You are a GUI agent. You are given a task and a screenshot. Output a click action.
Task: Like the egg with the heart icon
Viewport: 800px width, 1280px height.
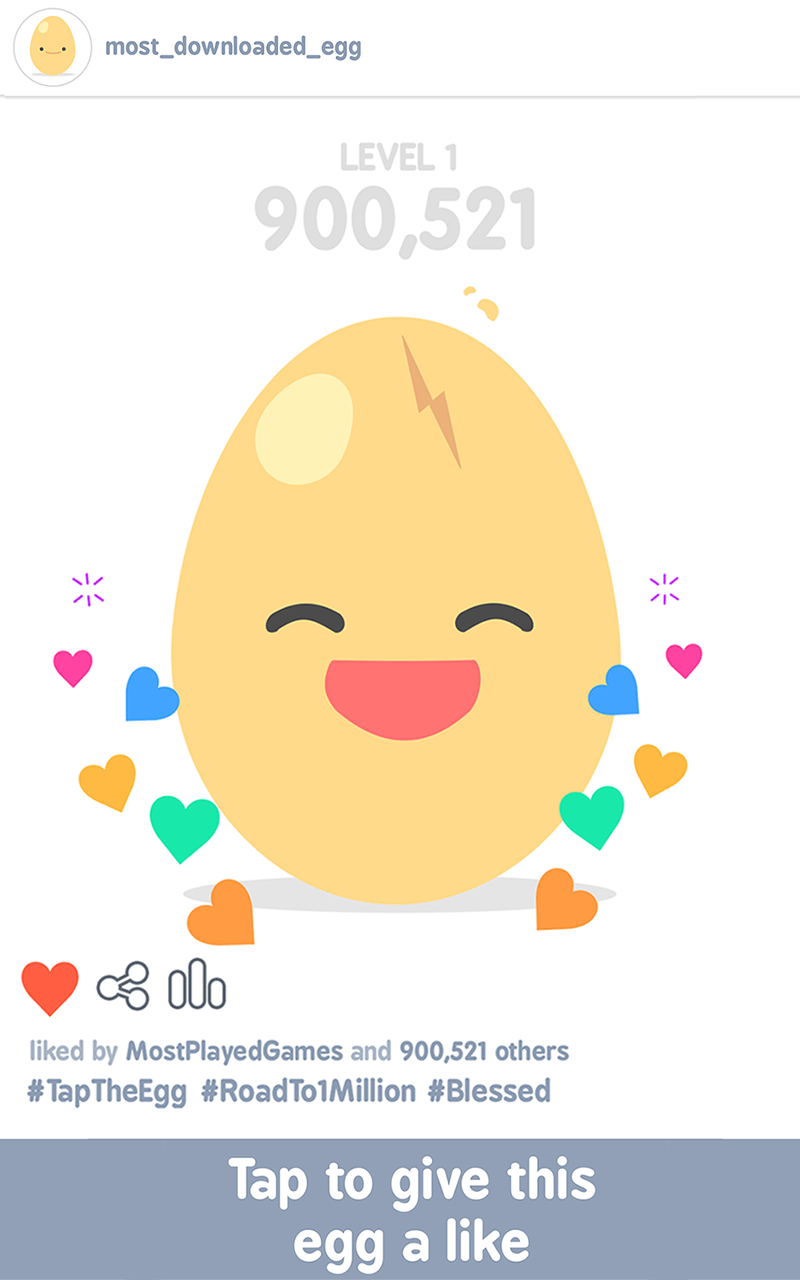50,986
